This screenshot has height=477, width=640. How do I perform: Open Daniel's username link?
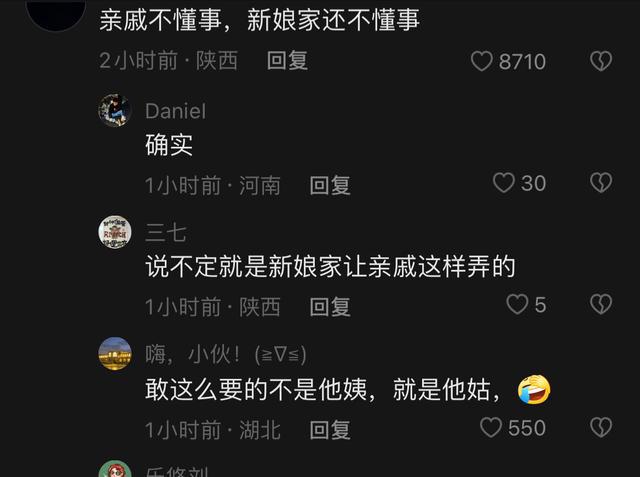[175, 111]
